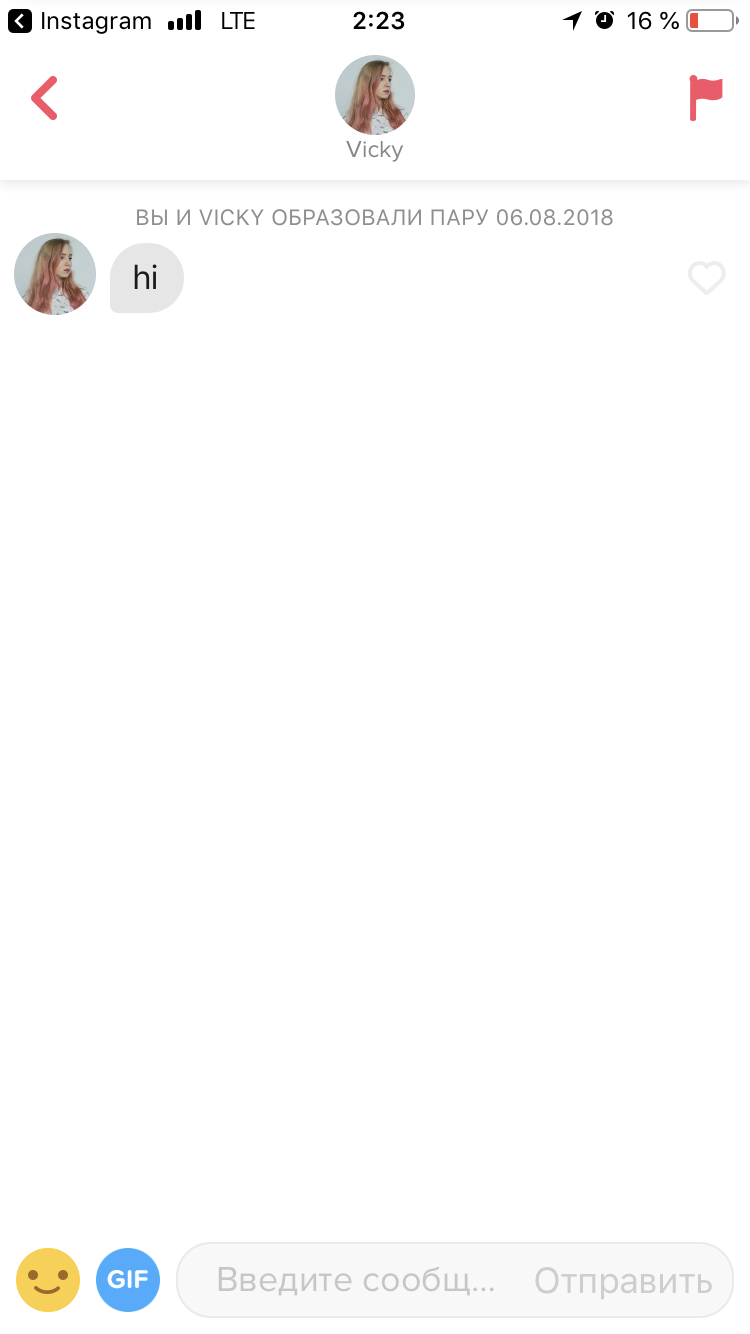Open Vicky's profile from the header photo
750x1334 pixels.
375,95
